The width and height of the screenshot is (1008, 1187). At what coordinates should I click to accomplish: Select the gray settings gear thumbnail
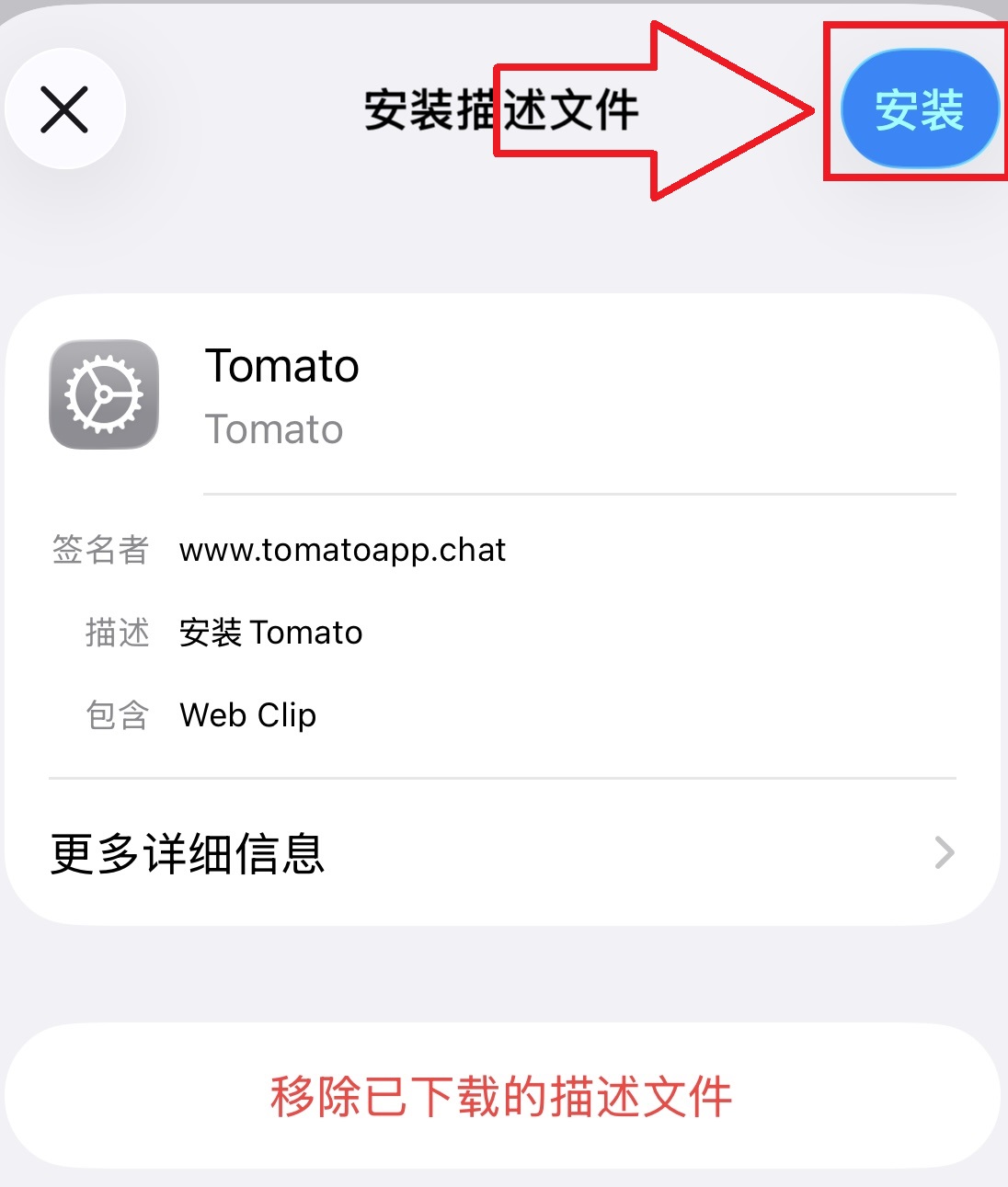coord(103,394)
